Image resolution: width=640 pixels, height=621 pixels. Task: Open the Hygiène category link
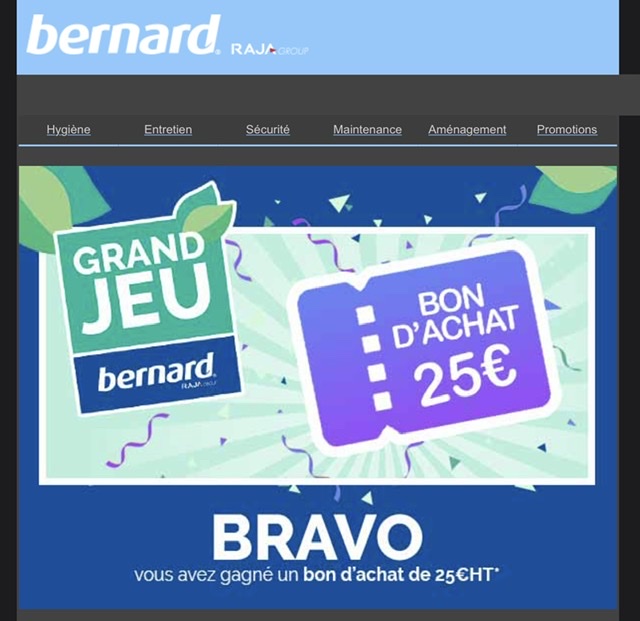tap(68, 130)
